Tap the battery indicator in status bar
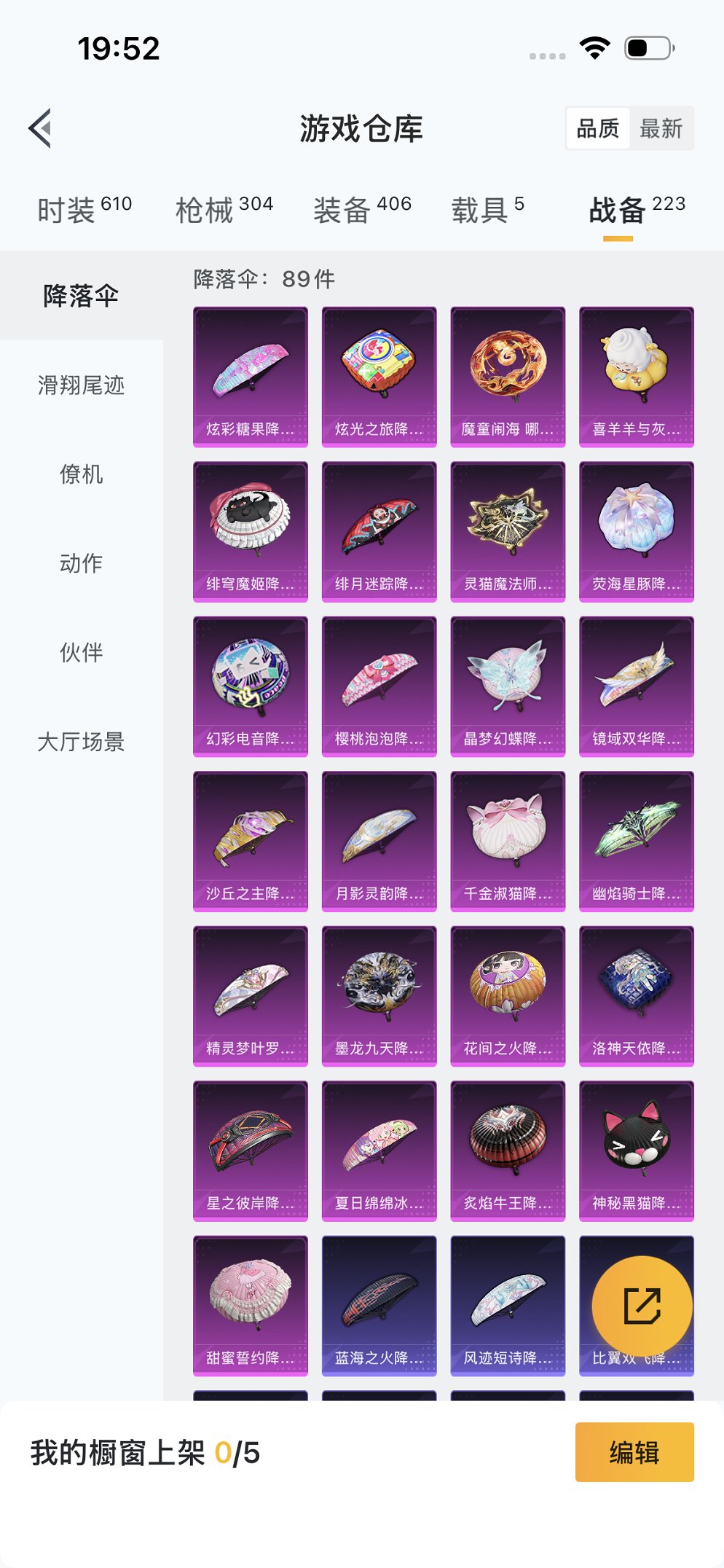This screenshot has height=1568, width=724. click(649, 49)
